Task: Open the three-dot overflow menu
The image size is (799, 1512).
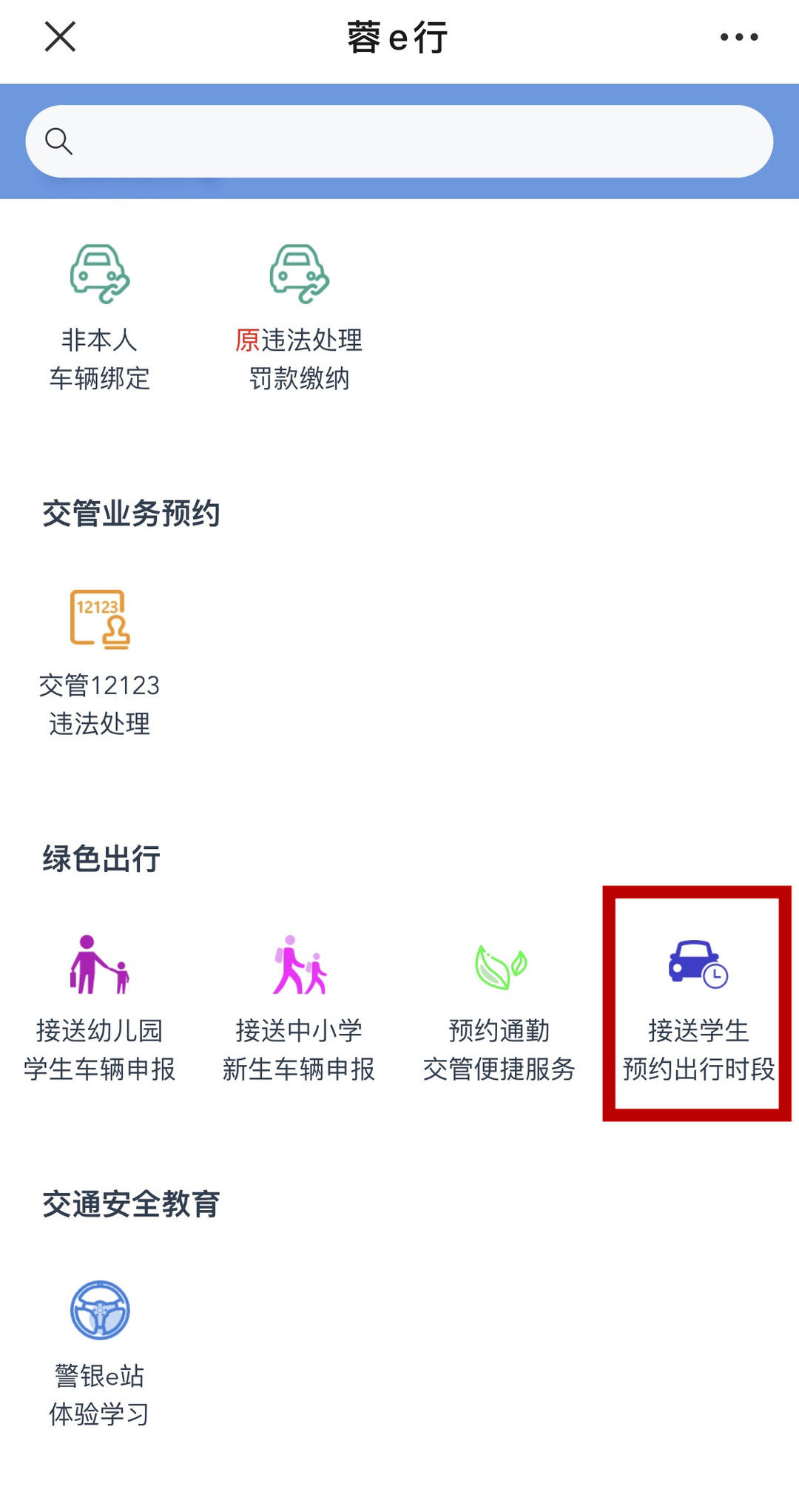Action: coord(739,37)
